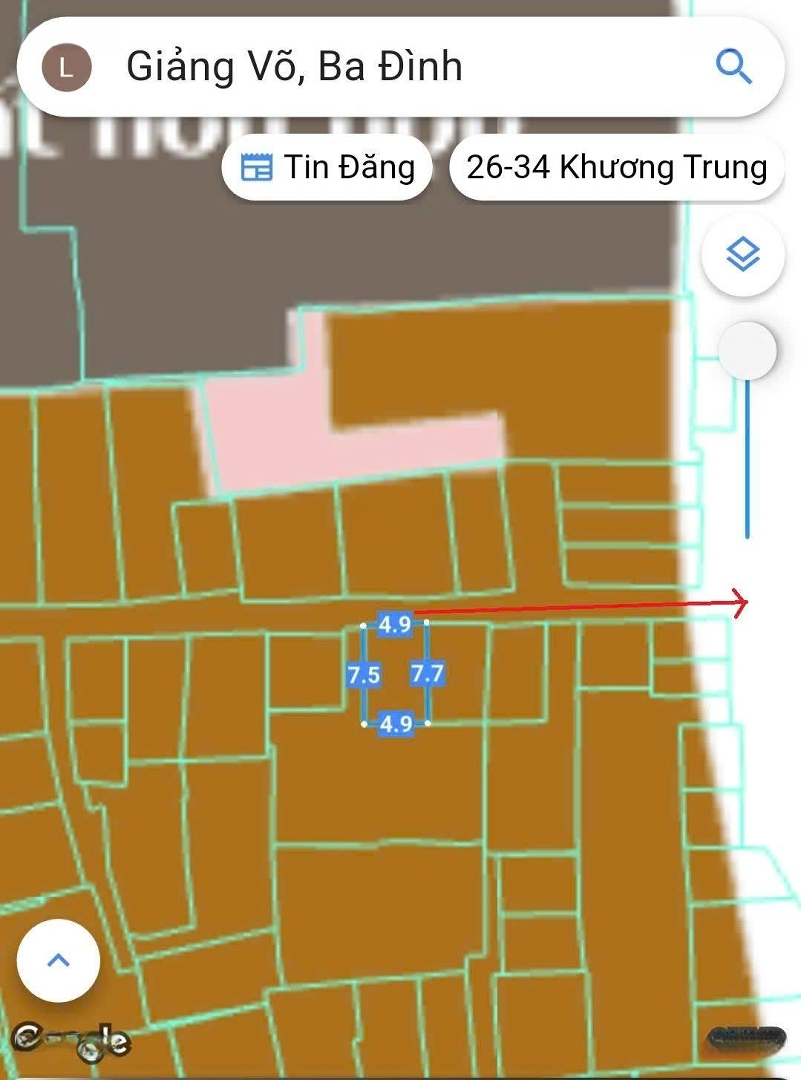Screen dimensions: 801x1080
Task: Click inside the Giảng Võ, Ba Đình search field
Action: coord(295,68)
